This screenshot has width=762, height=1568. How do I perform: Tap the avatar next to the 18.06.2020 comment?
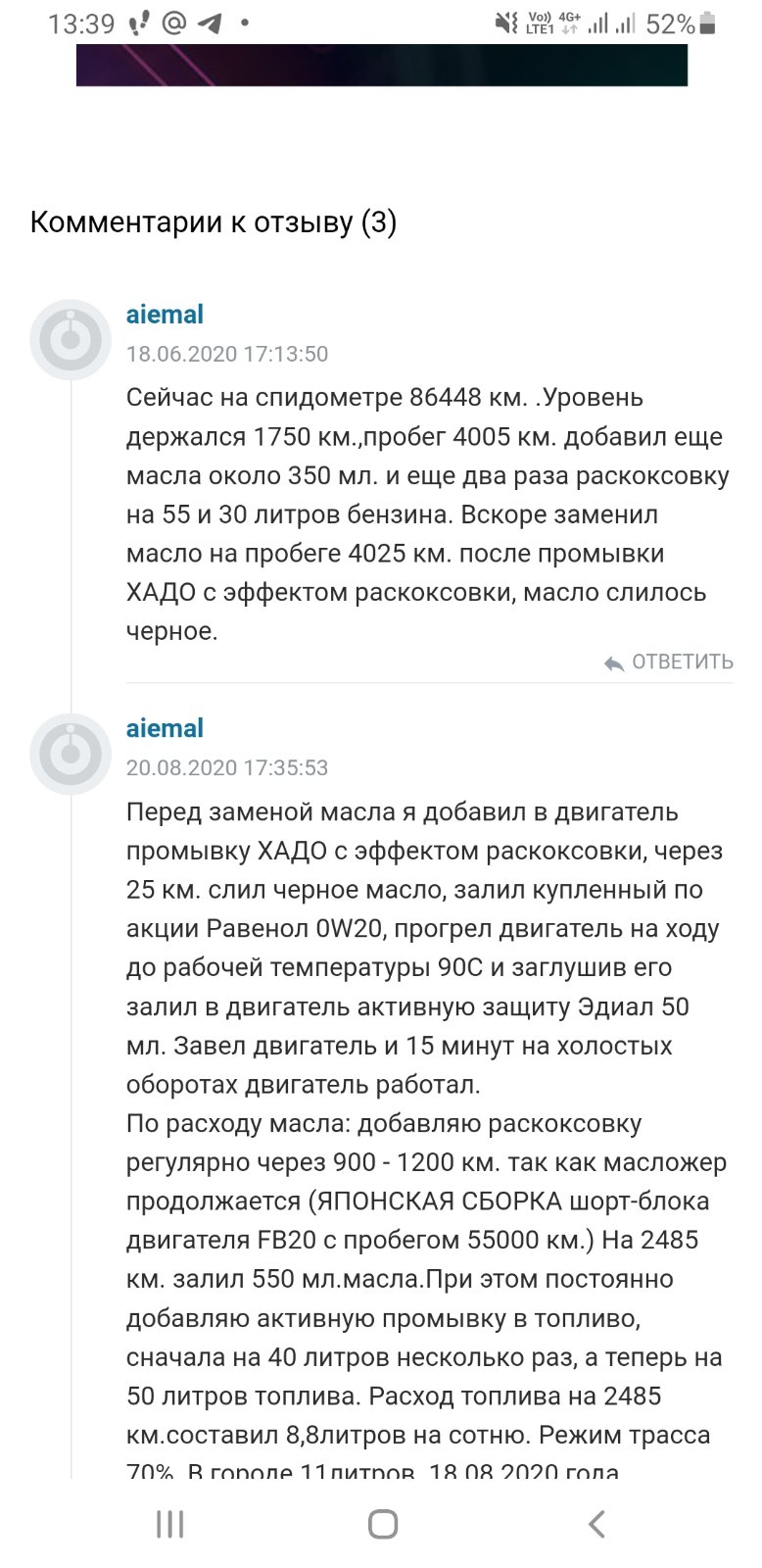point(71,340)
